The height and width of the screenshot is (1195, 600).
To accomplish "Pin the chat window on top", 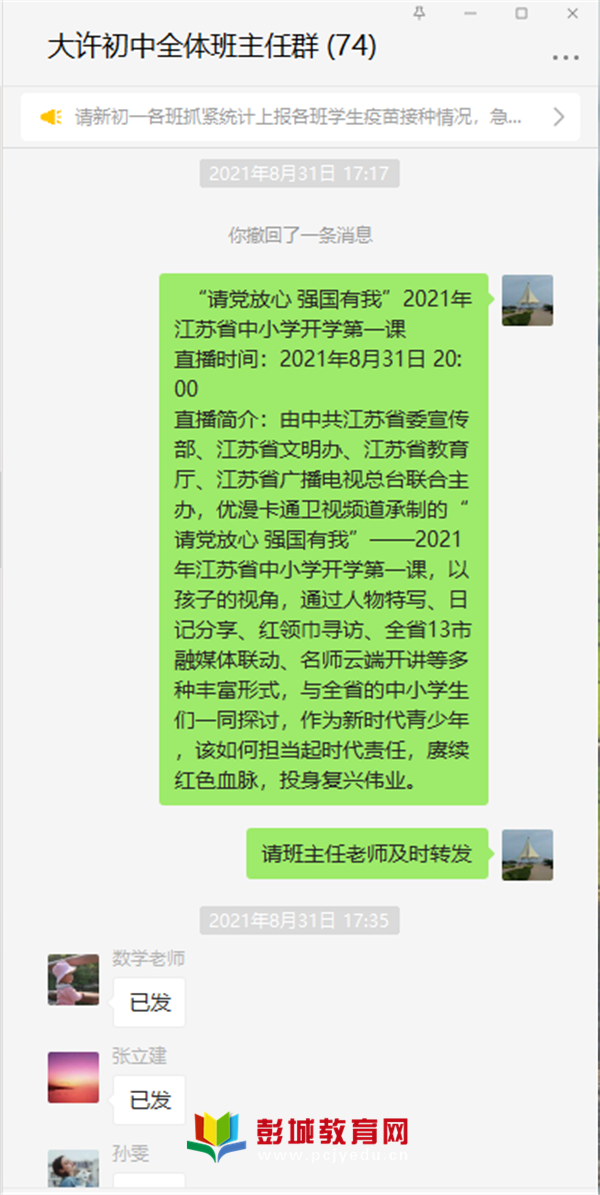I will (421, 13).
